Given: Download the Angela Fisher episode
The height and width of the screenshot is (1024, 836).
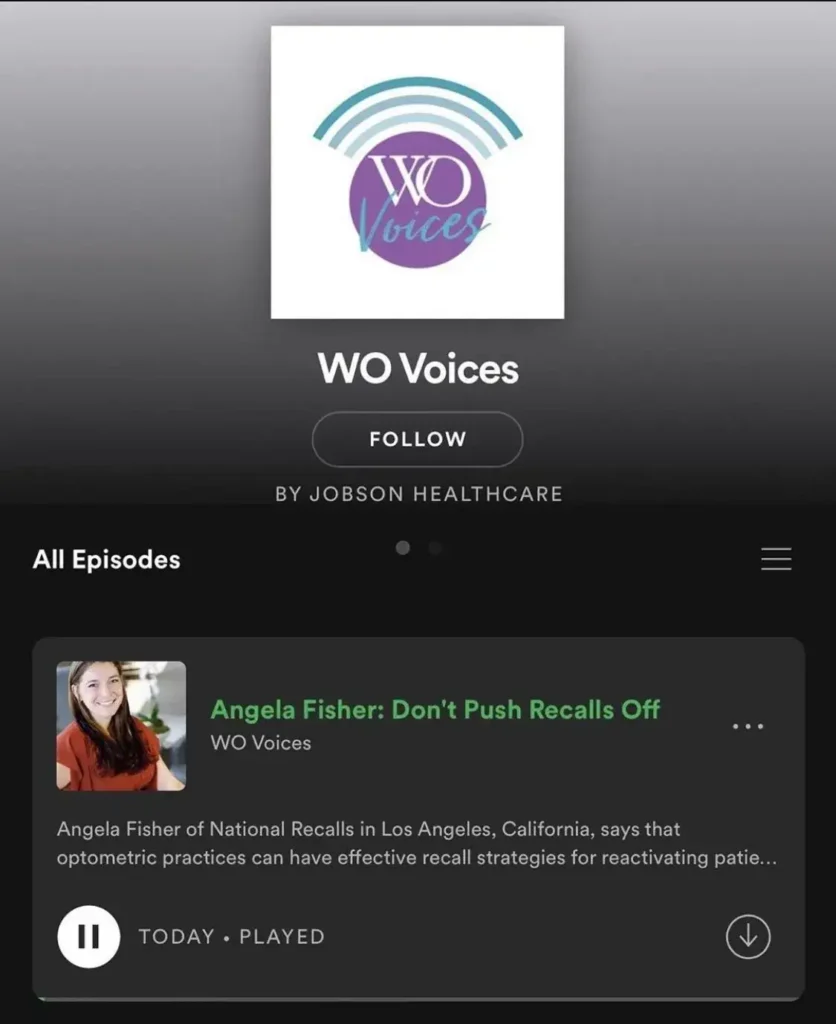Looking at the screenshot, I should pyautogui.click(x=748, y=937).
